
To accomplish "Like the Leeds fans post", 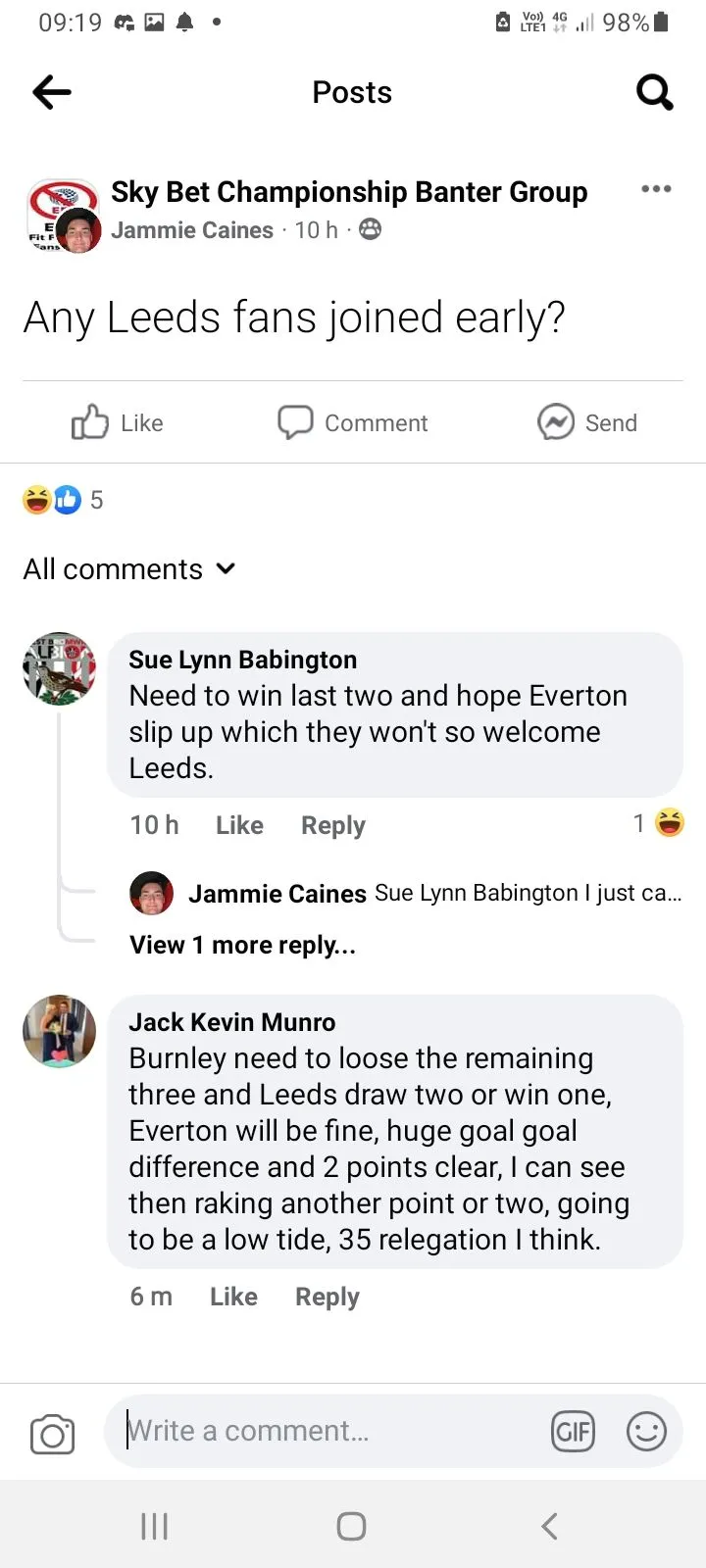I will (118, 422).
